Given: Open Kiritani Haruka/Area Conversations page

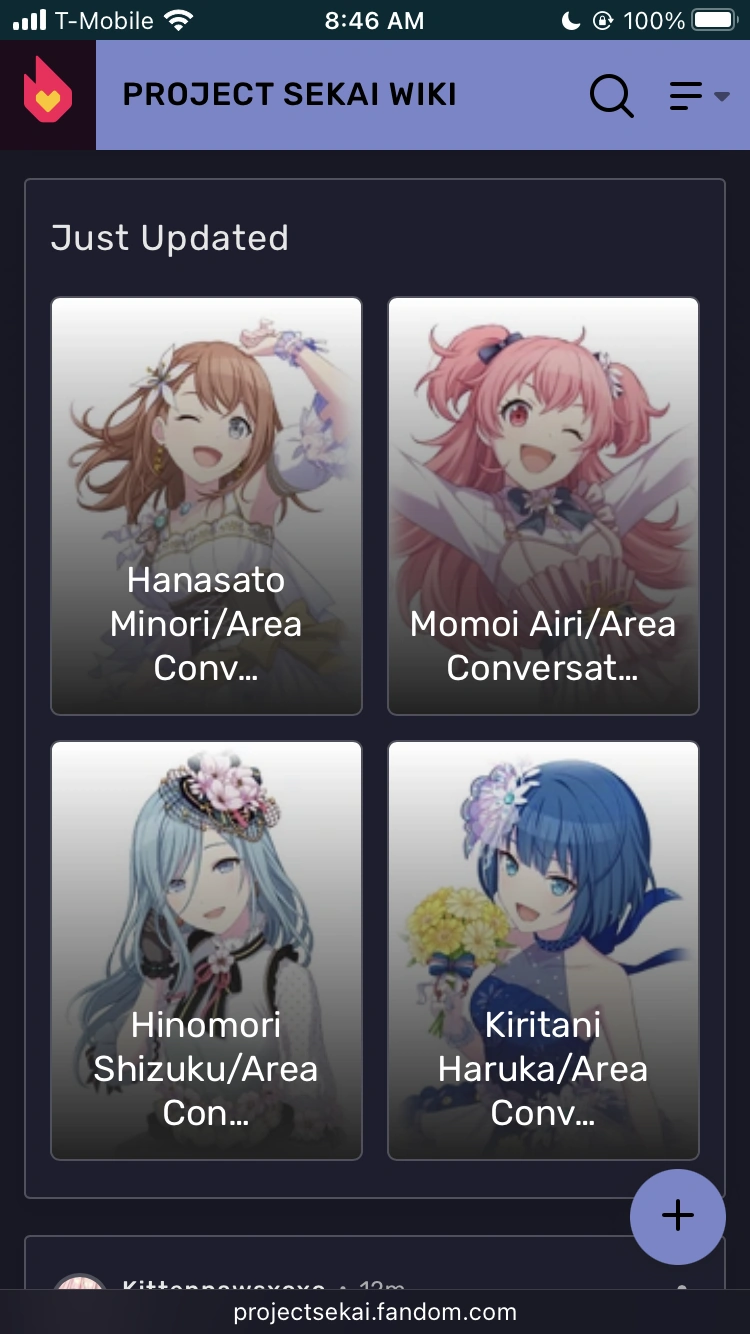Looking at the screenshot, I should (x=543, y=950).
